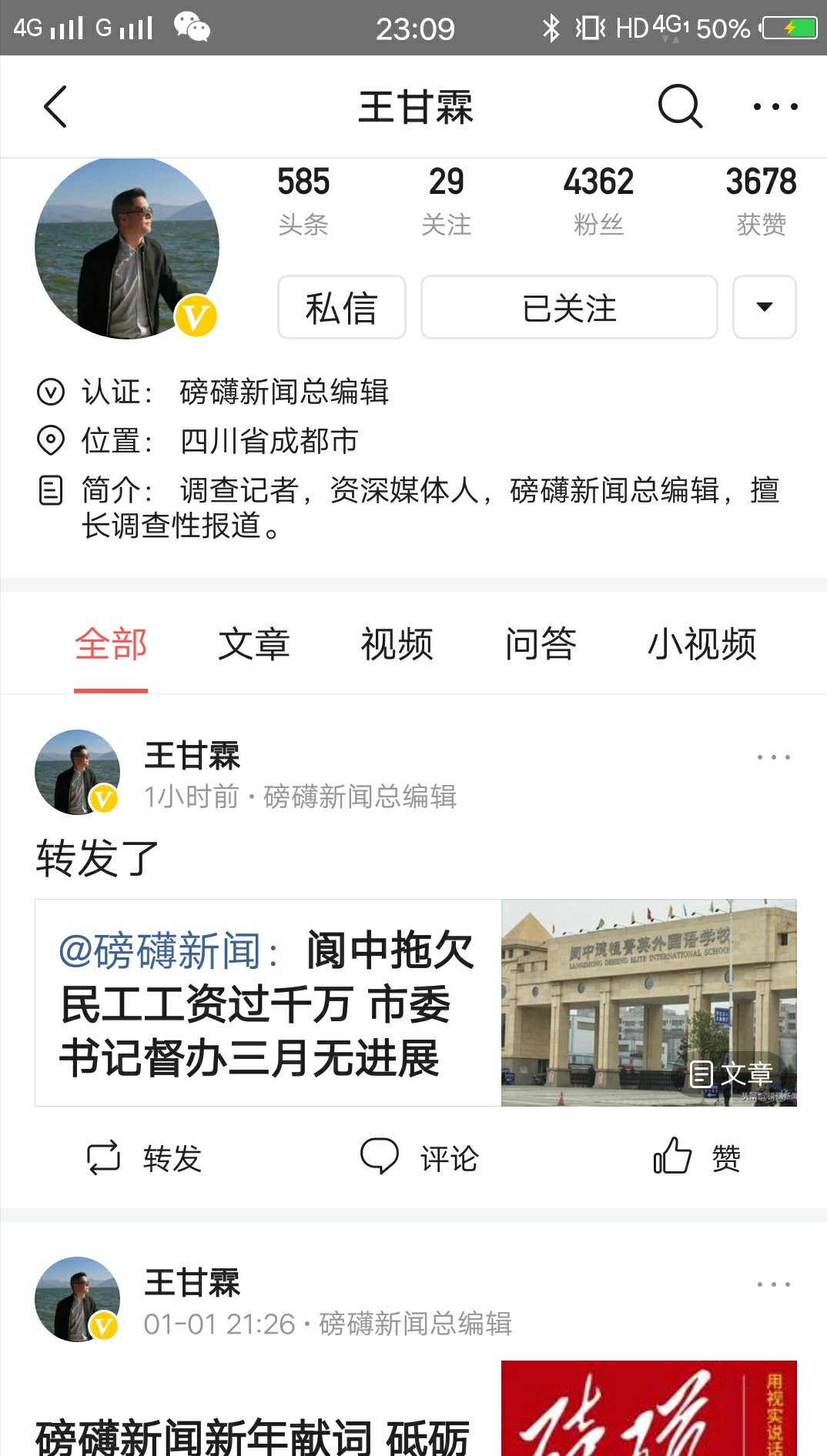Open the top-right three-dot overflow menu

tap(775, 106)
